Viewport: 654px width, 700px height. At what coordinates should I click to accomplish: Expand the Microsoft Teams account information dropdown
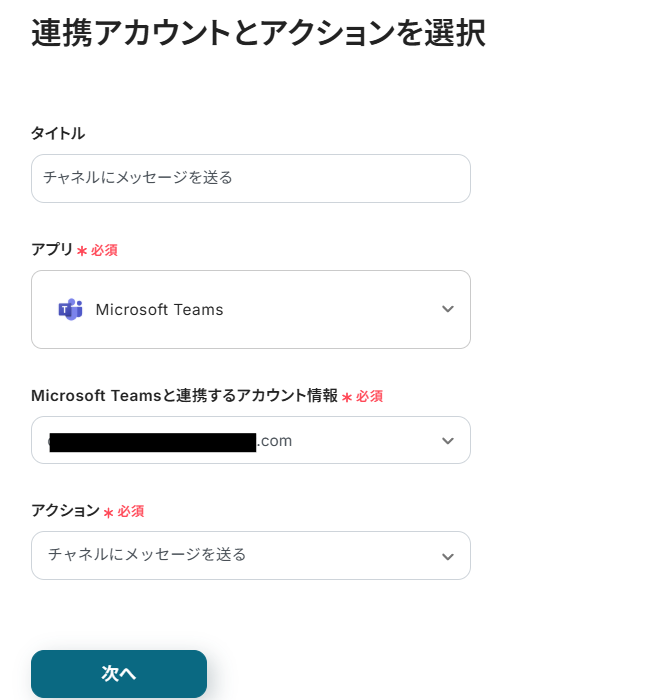250,440
